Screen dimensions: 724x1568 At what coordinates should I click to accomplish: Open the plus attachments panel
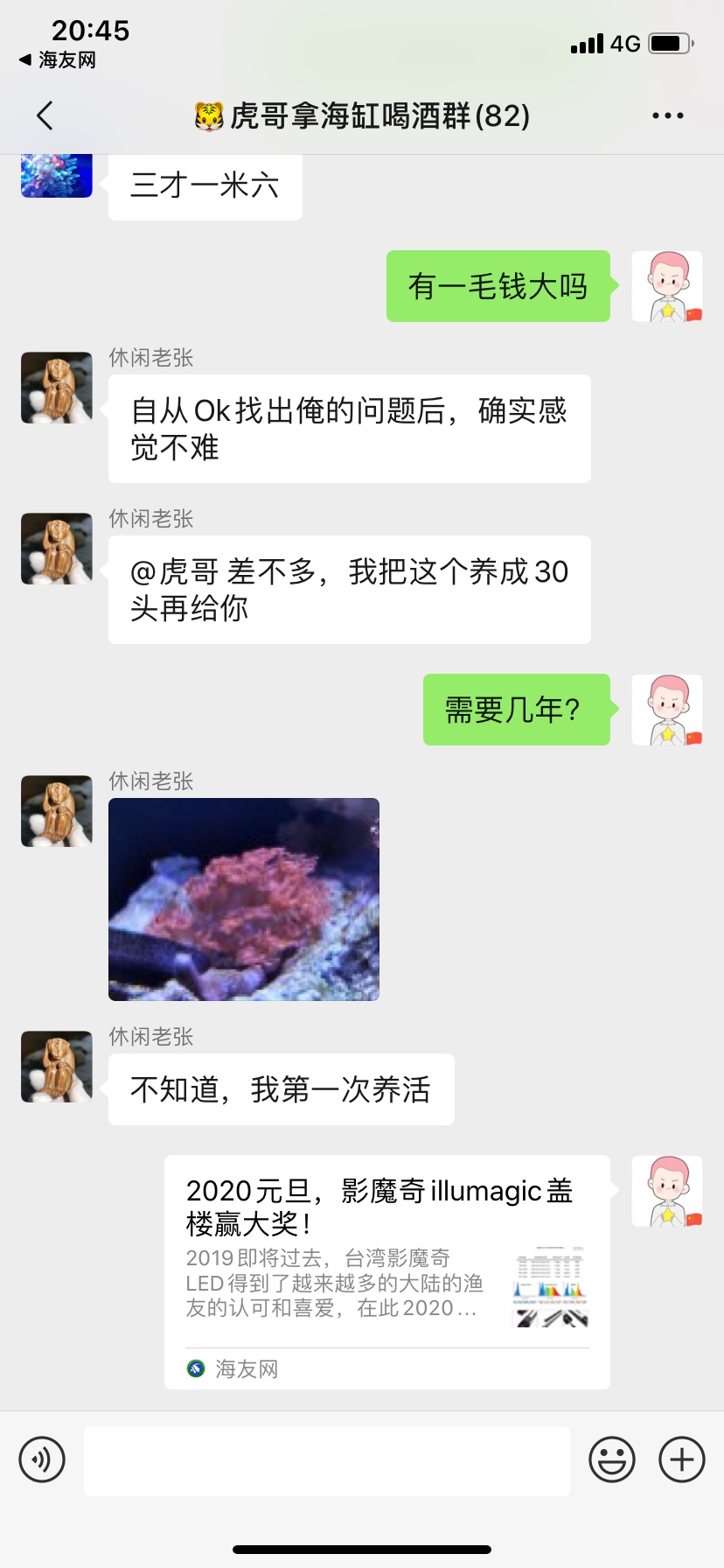(x=682, y=1459)
